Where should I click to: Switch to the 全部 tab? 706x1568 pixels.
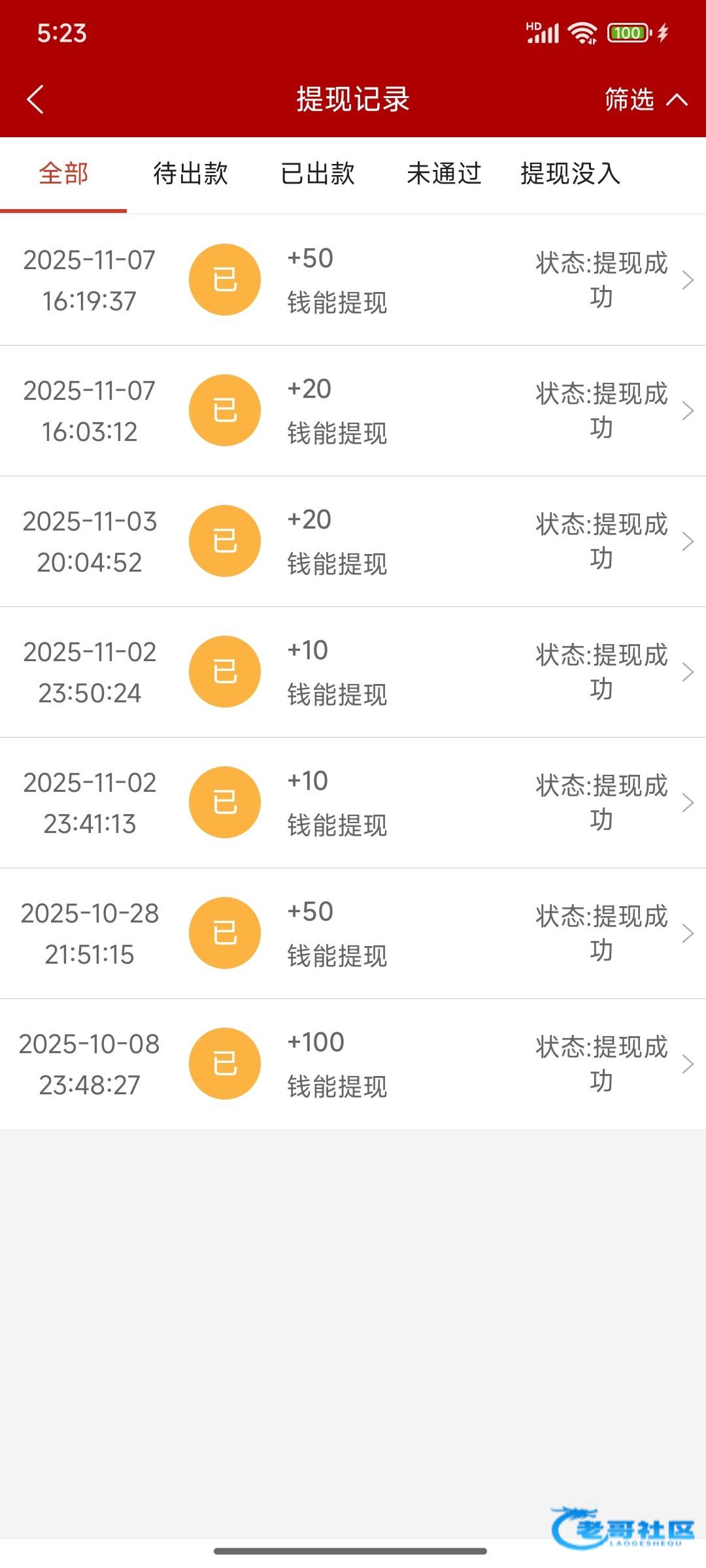tap(63, 174)
